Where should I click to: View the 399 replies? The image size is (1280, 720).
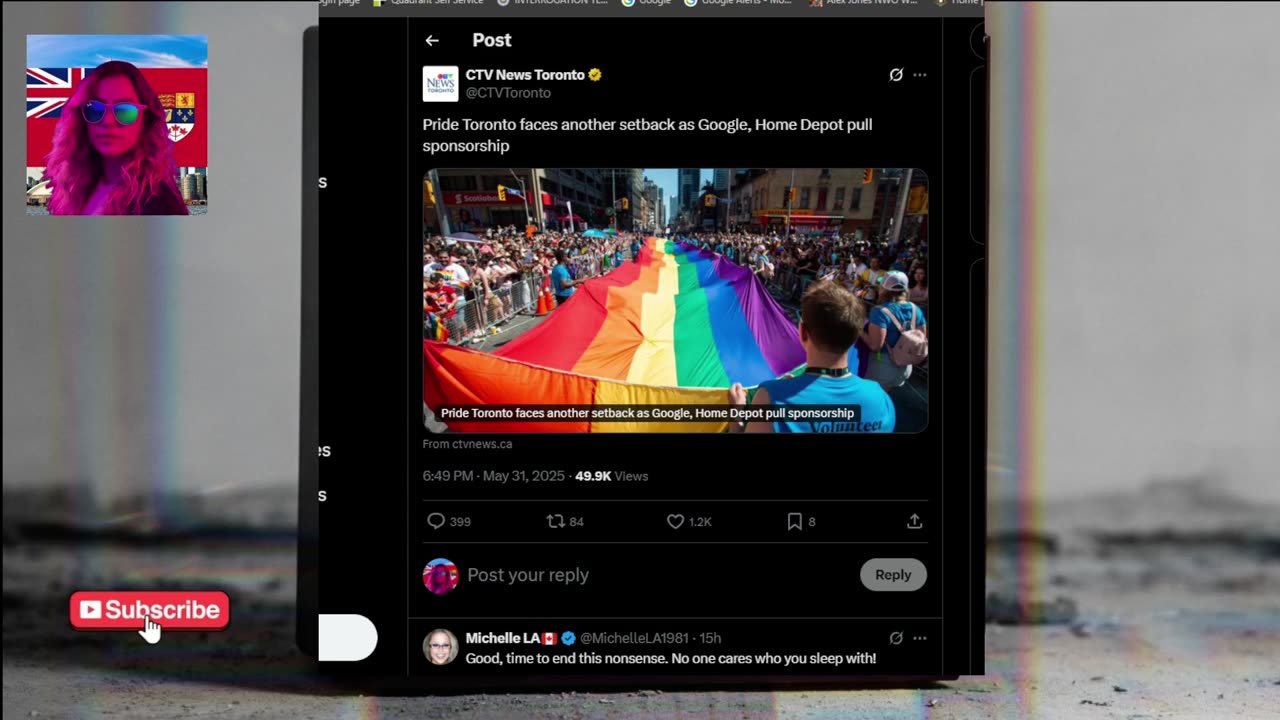pyautogui.click(x=448, y=521)
